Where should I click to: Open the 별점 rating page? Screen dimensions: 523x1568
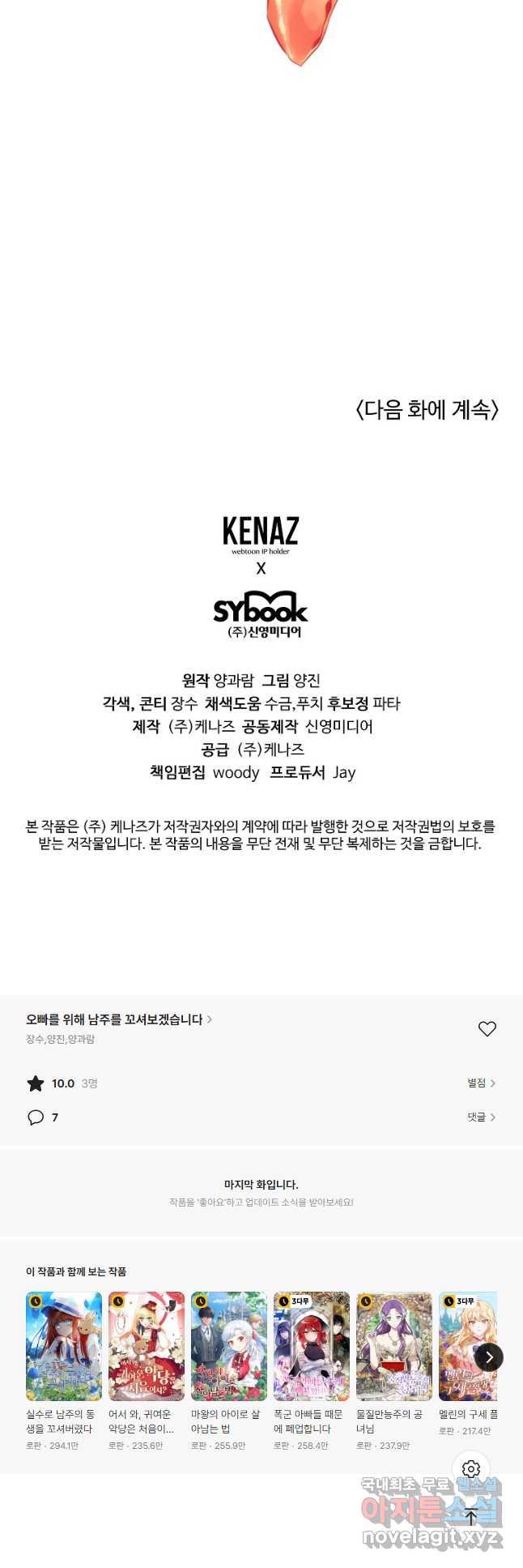(481, 1083)
